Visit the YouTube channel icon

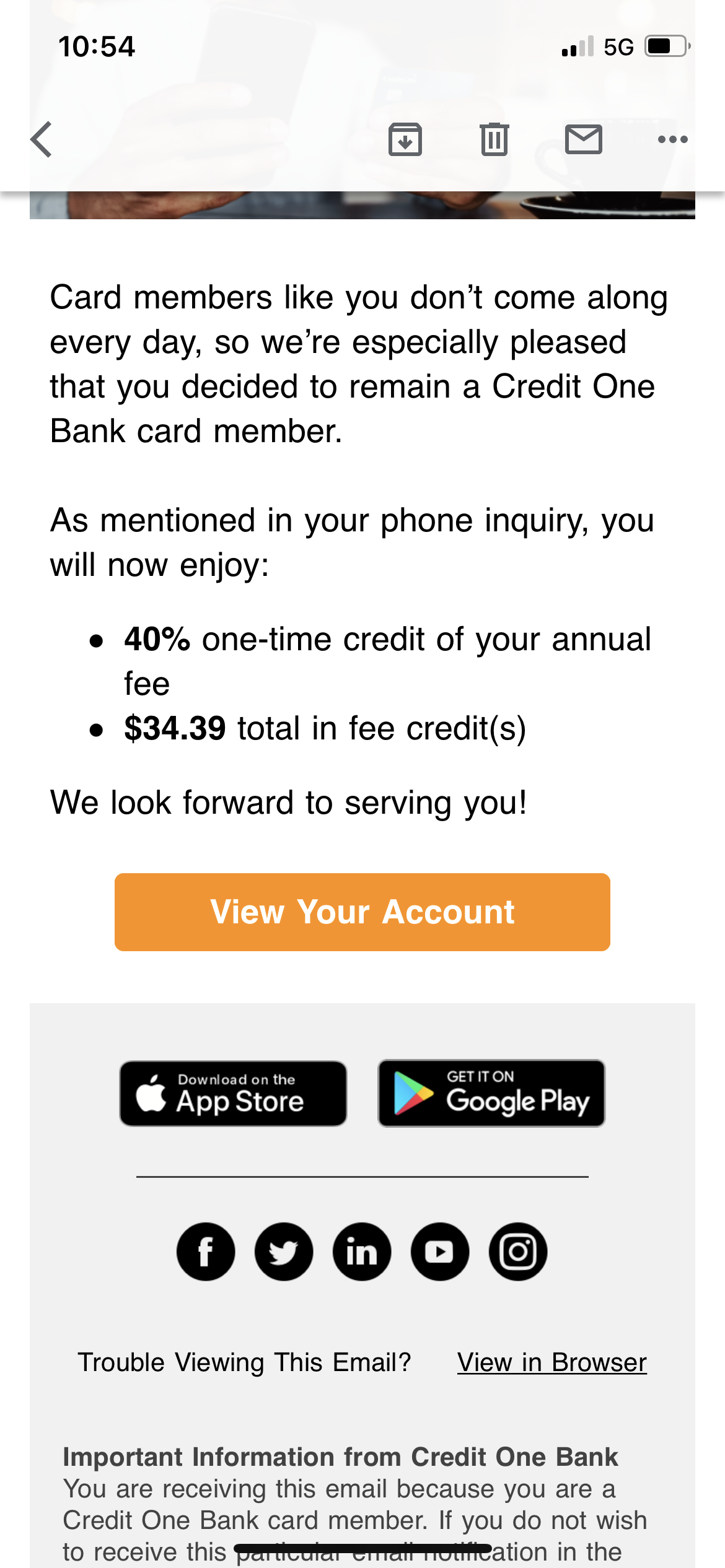(440, 1252)
